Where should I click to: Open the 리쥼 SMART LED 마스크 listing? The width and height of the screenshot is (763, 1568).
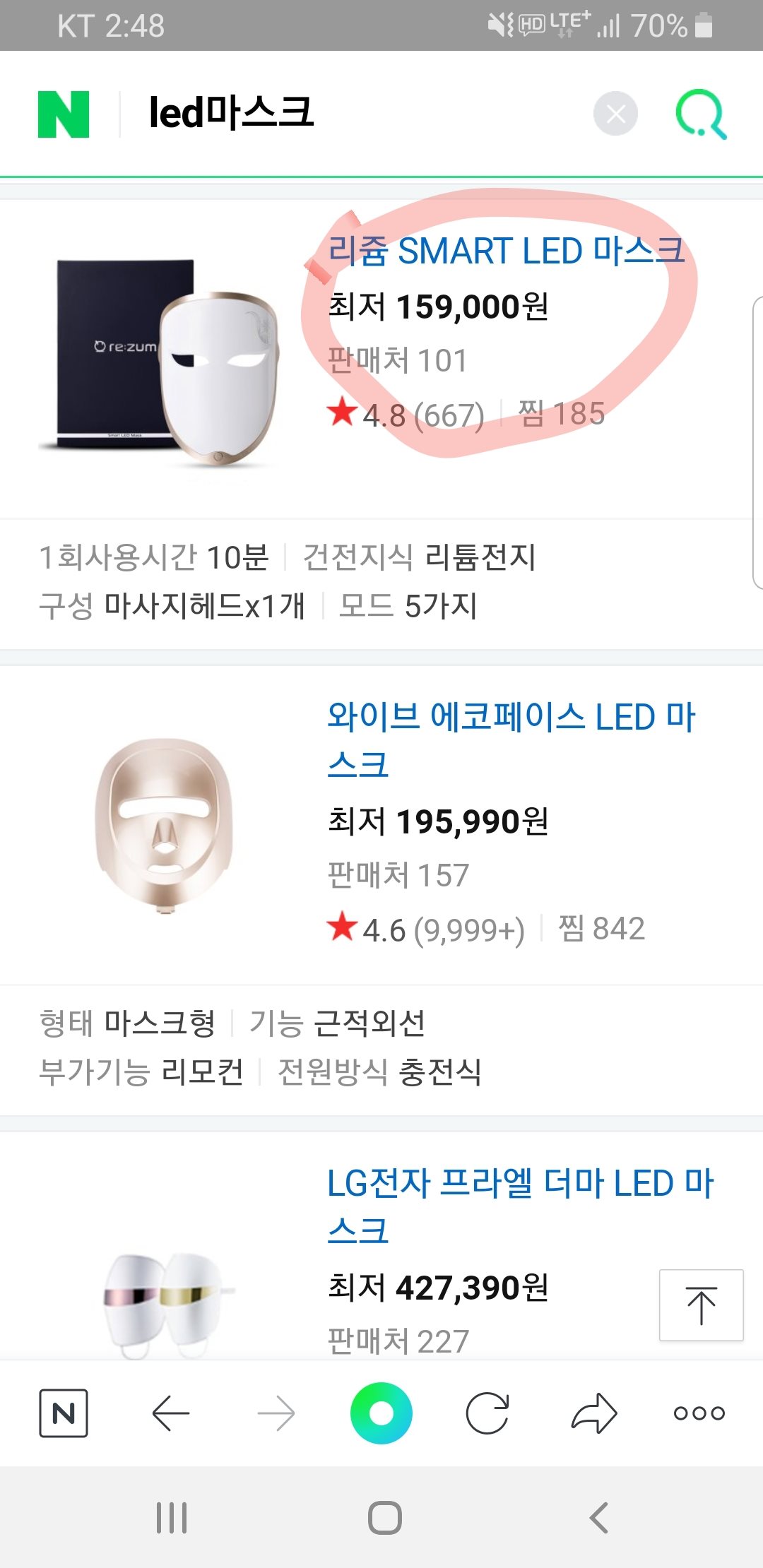pyautogui.click(x=506, y=251)
